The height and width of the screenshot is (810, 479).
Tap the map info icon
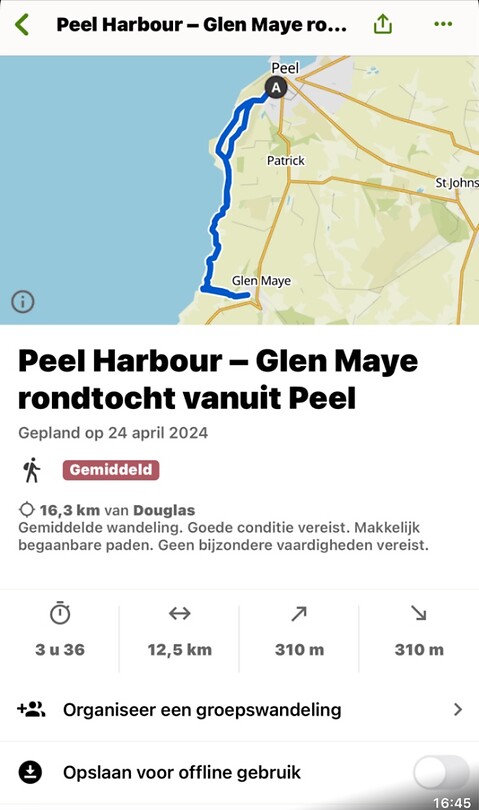(23, 302)
